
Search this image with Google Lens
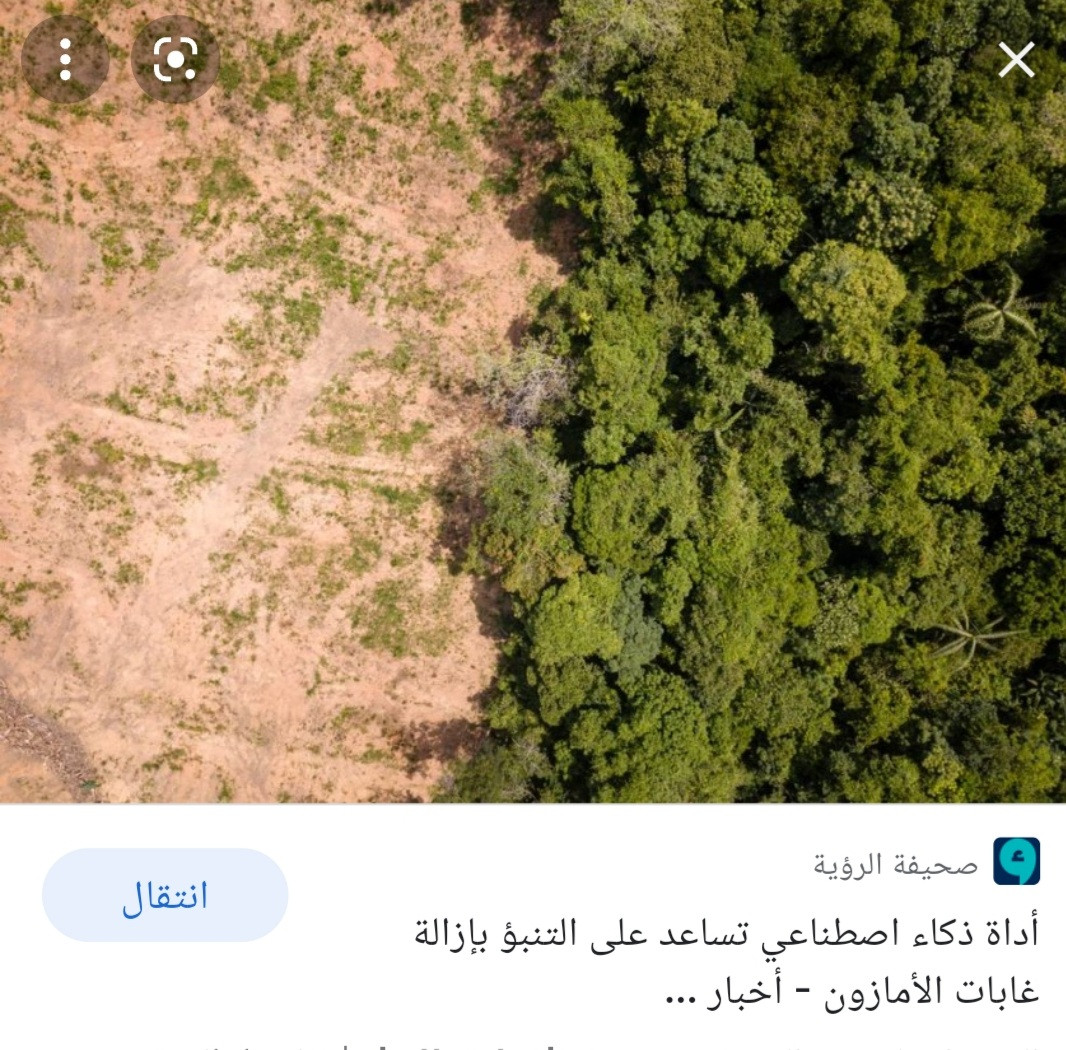point(175,61)
